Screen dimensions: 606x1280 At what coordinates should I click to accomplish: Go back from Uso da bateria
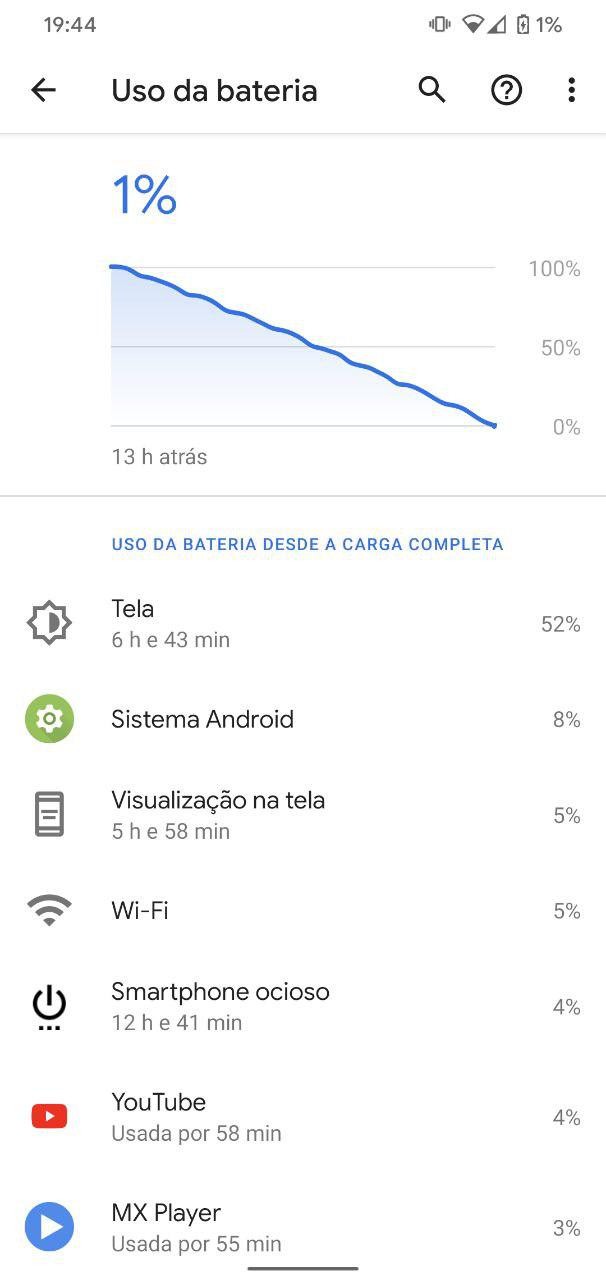coord(43,90)
